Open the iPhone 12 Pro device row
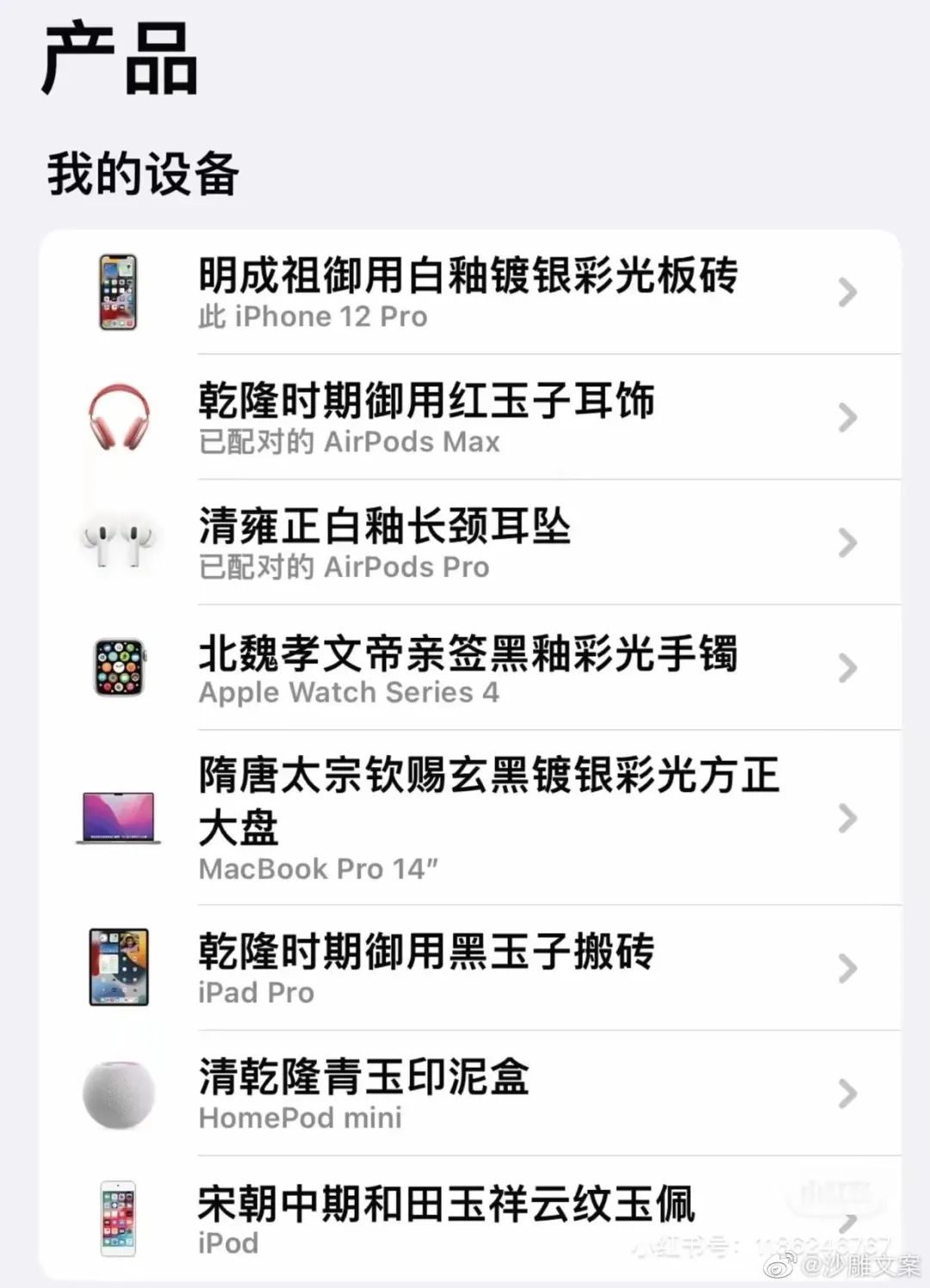The image size is (930, 1288). pyautogui.click(x=469, y=293)
